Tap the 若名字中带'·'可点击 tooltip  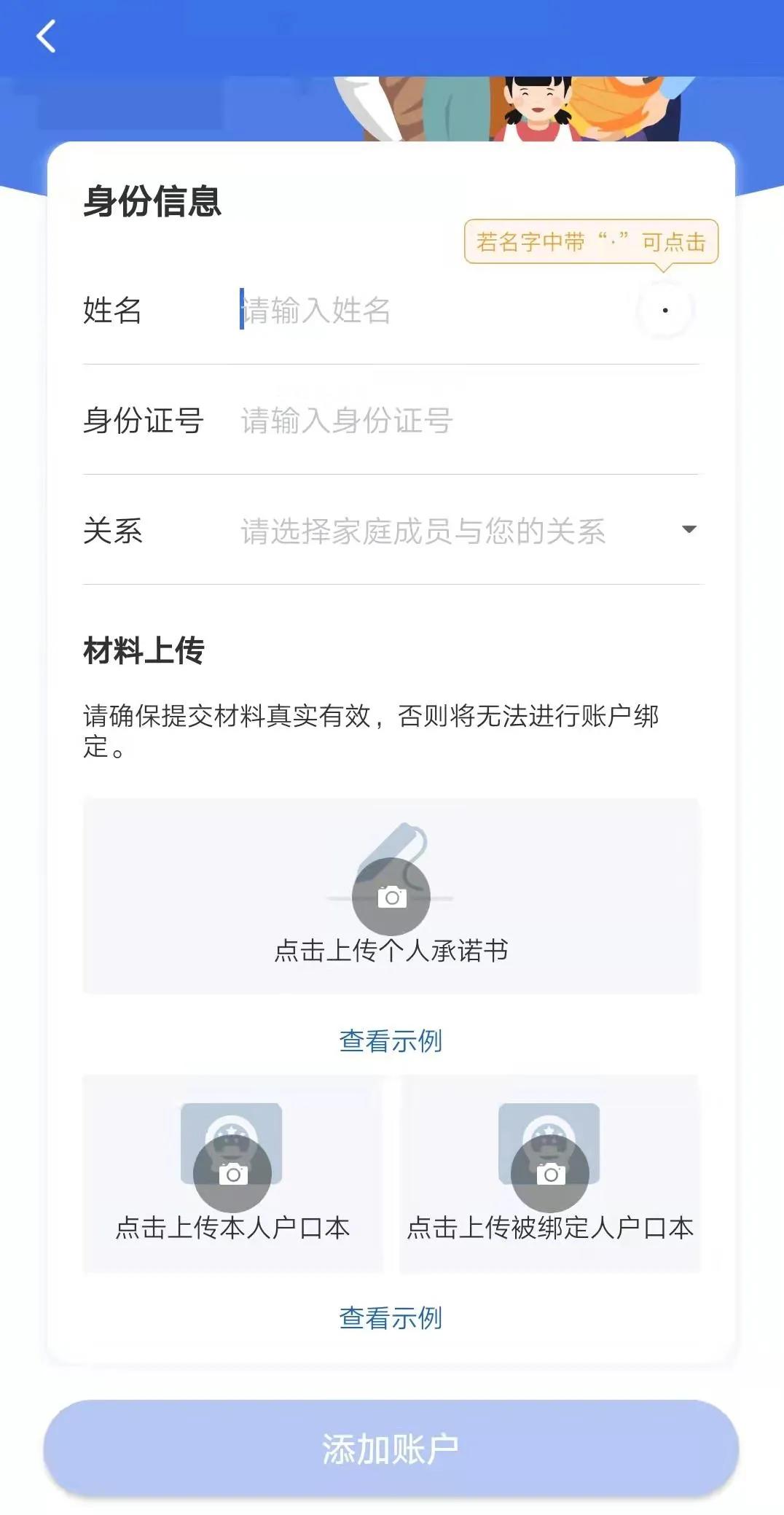pyautogui.click(x=592, y=243)
